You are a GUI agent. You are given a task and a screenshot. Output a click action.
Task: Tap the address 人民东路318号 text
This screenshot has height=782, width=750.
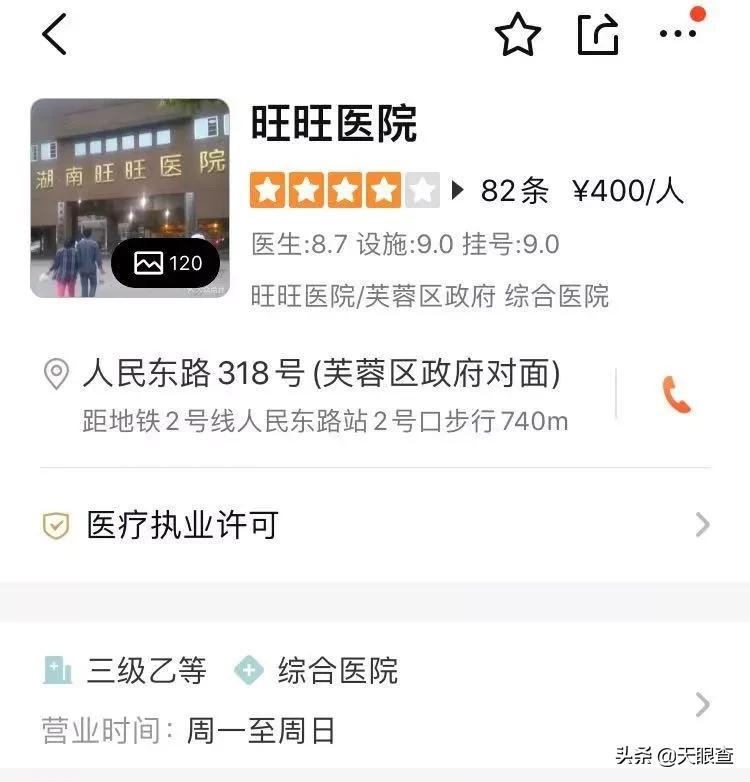[320, 373]
